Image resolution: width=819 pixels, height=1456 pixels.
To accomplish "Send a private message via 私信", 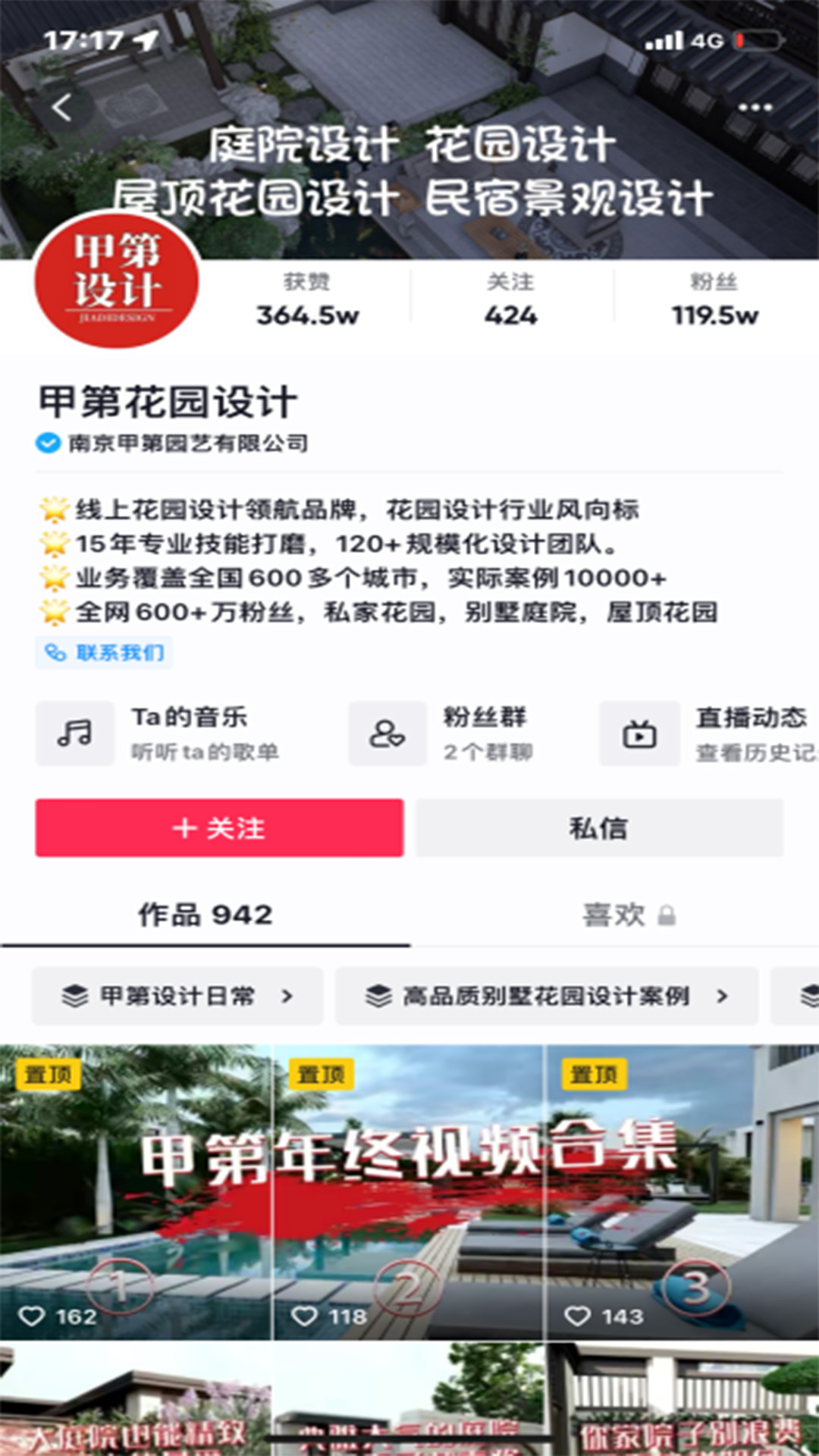I will (598, 828).
